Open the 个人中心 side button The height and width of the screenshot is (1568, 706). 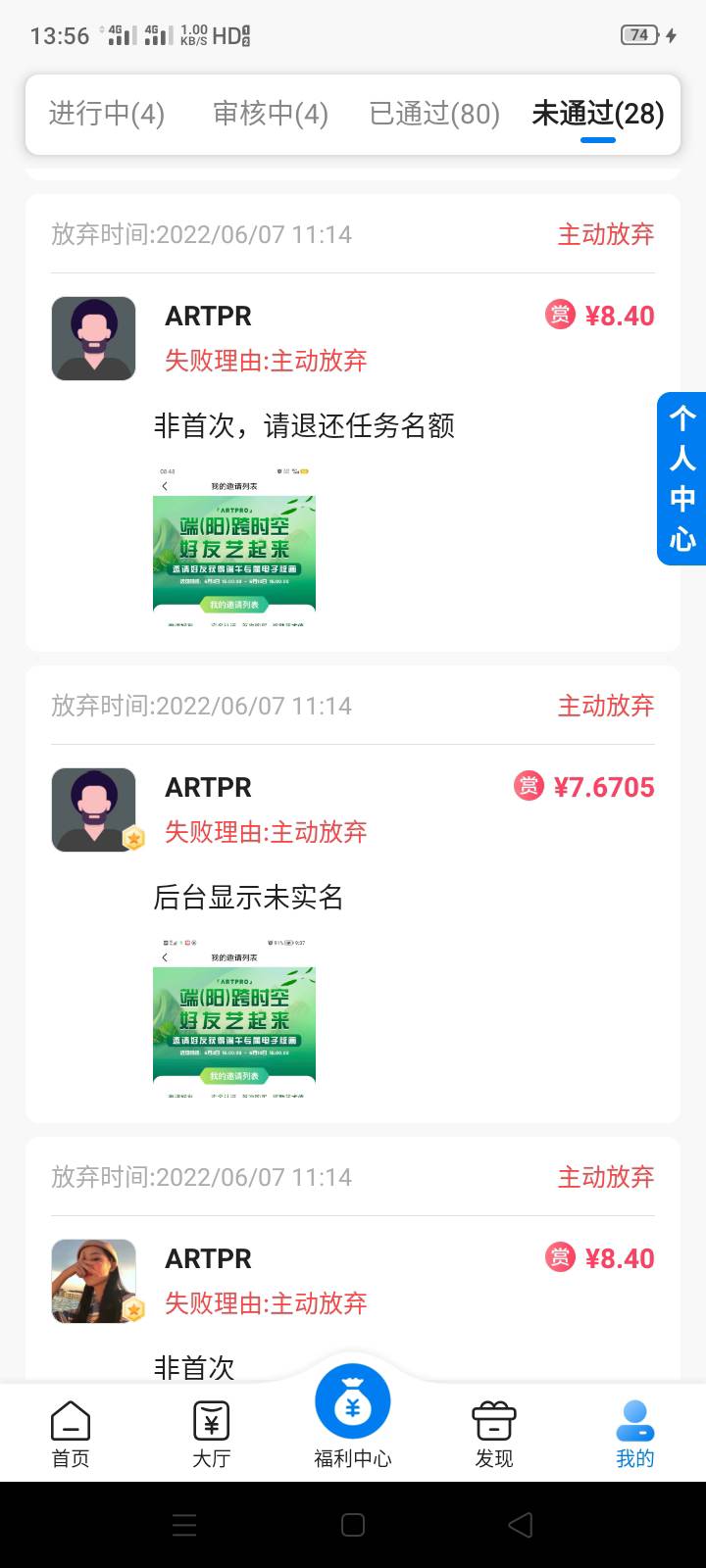point(682,478)
